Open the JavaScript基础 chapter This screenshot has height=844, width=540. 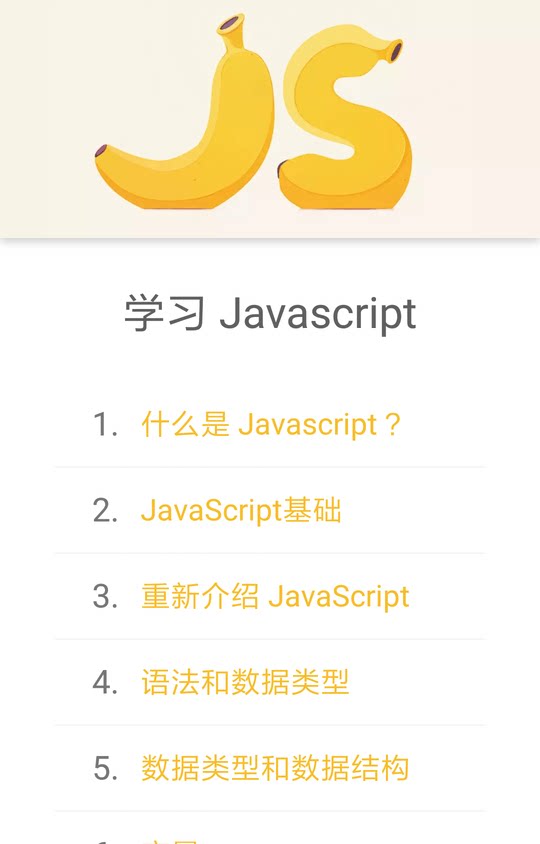click(x=241, y=510)
